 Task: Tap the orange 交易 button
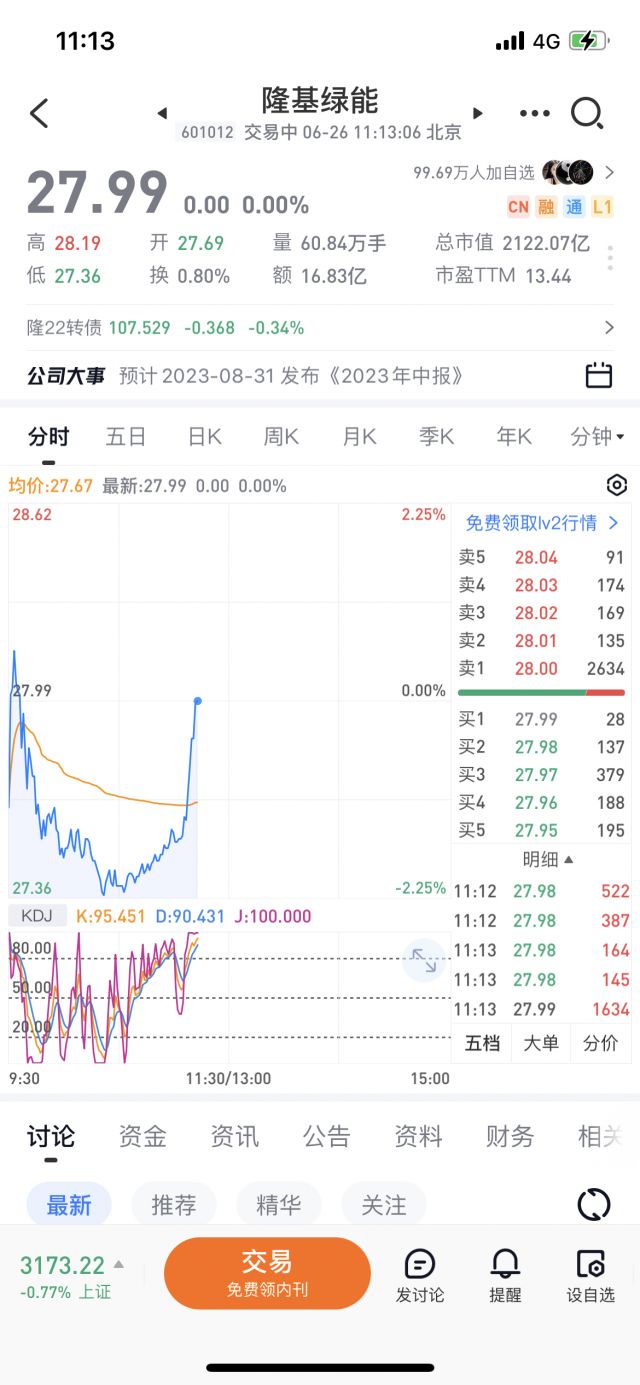pos(267,1273)
